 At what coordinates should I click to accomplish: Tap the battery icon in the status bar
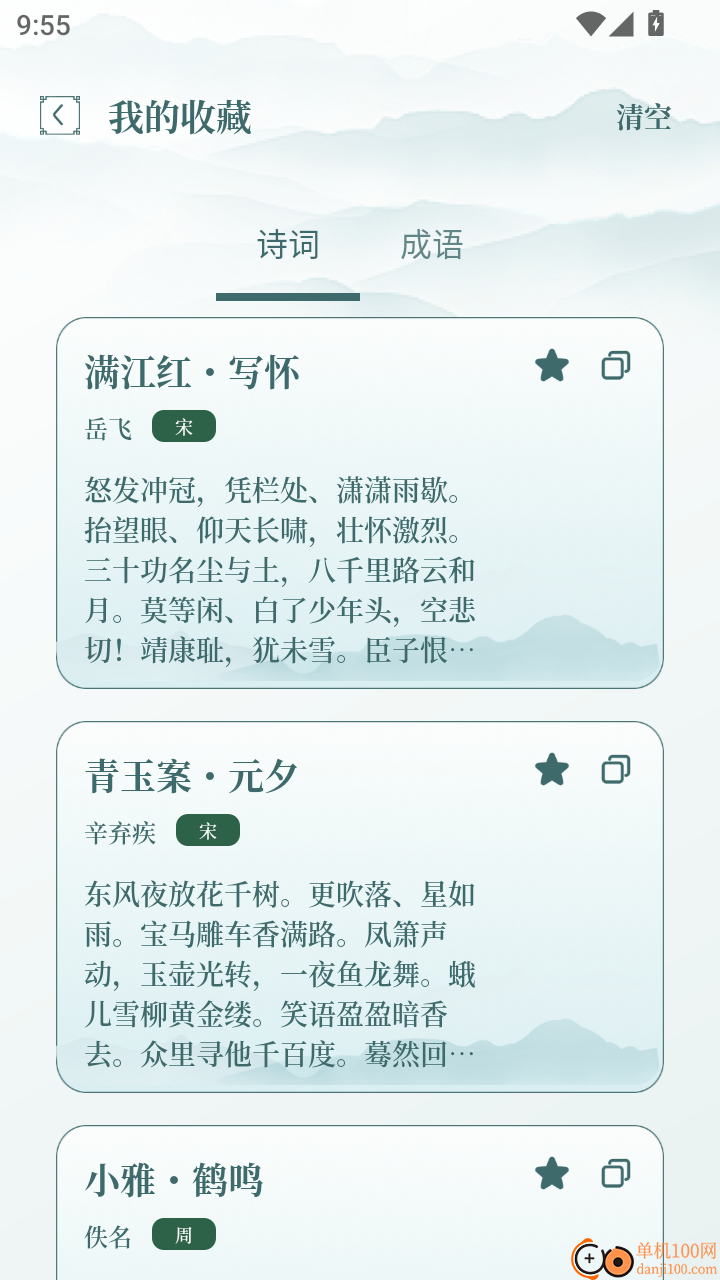[x=656, y=22]
